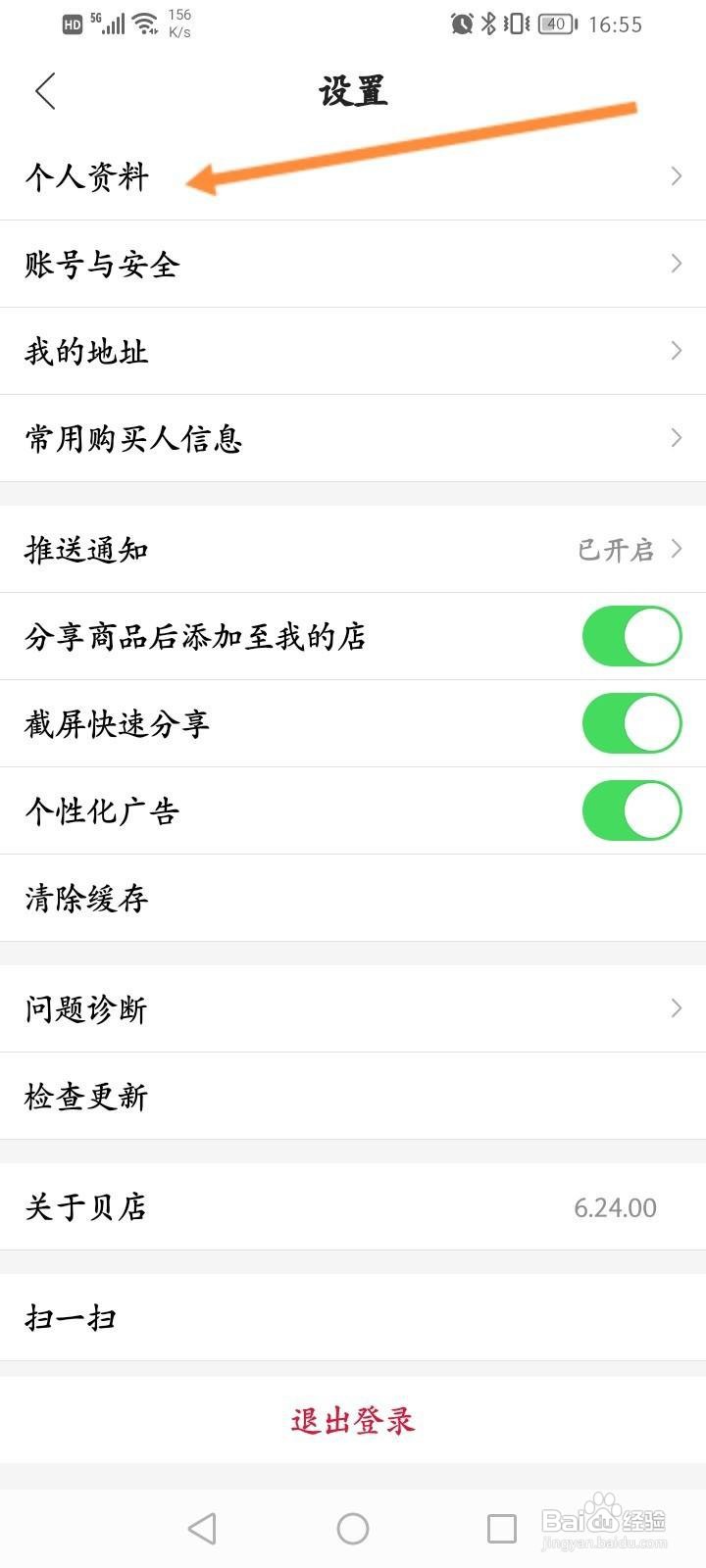Image resolution: width=706 pixels, height=1568 pixels.
Task: Open 推送通知 settings
Action: click(353, 549)
